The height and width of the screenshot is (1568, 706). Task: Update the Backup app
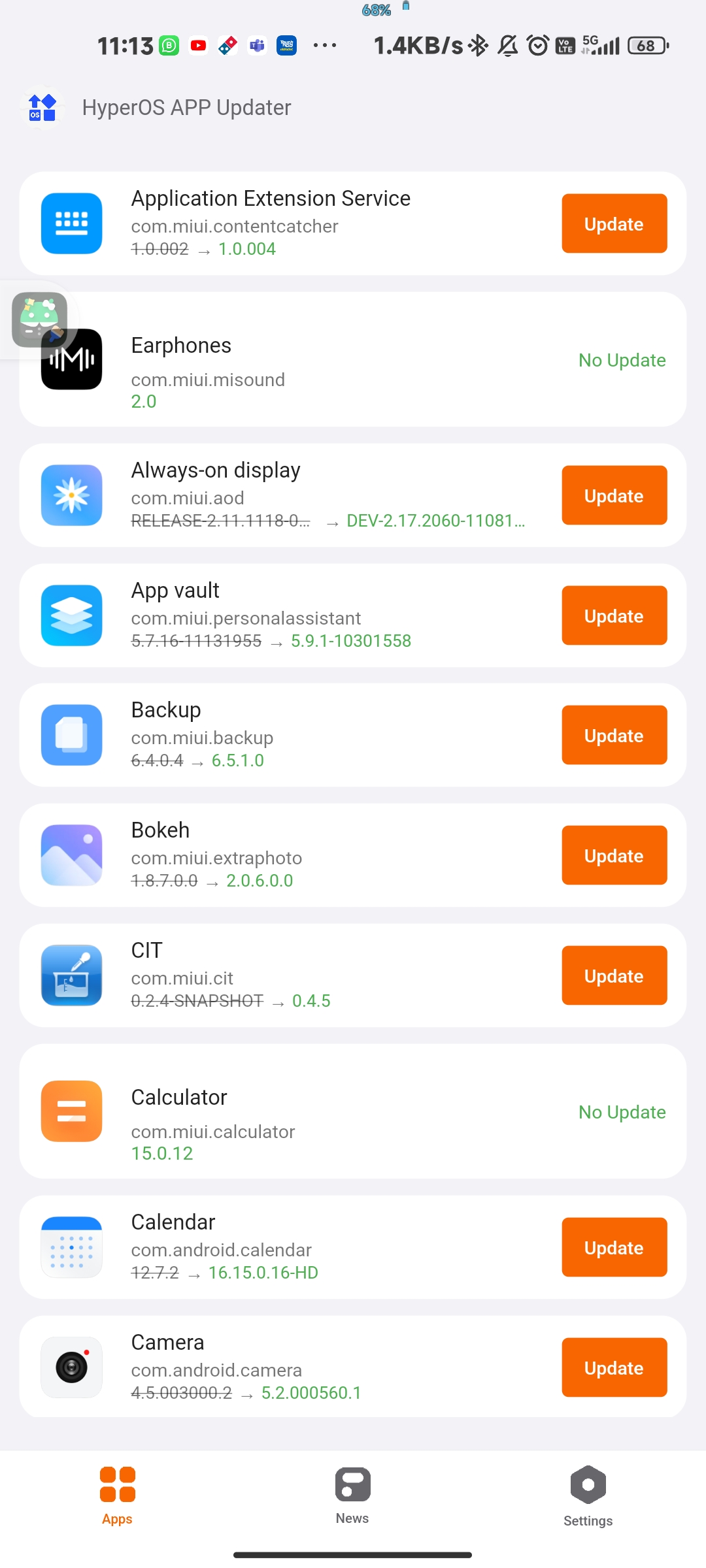point(614,735)
